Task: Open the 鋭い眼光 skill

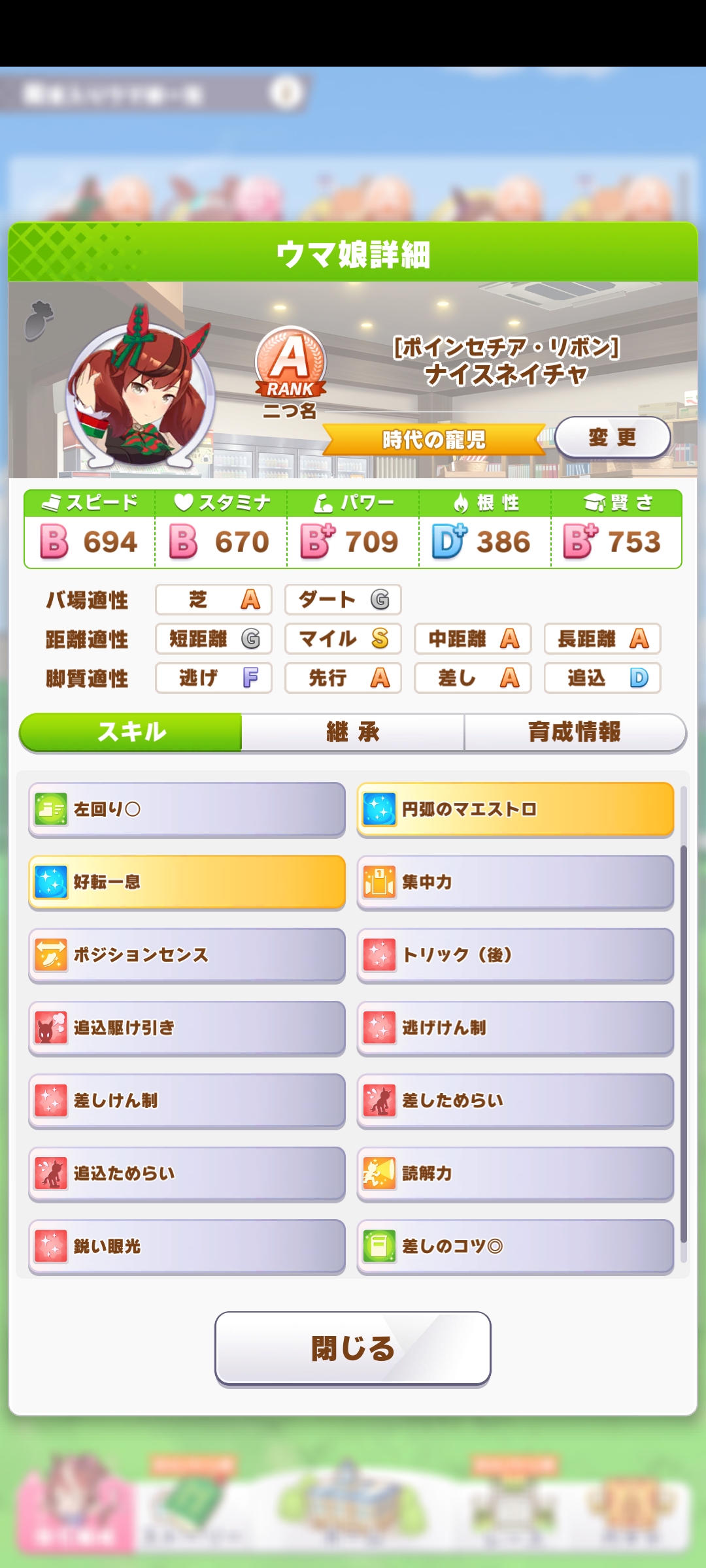Action: 187,1247
